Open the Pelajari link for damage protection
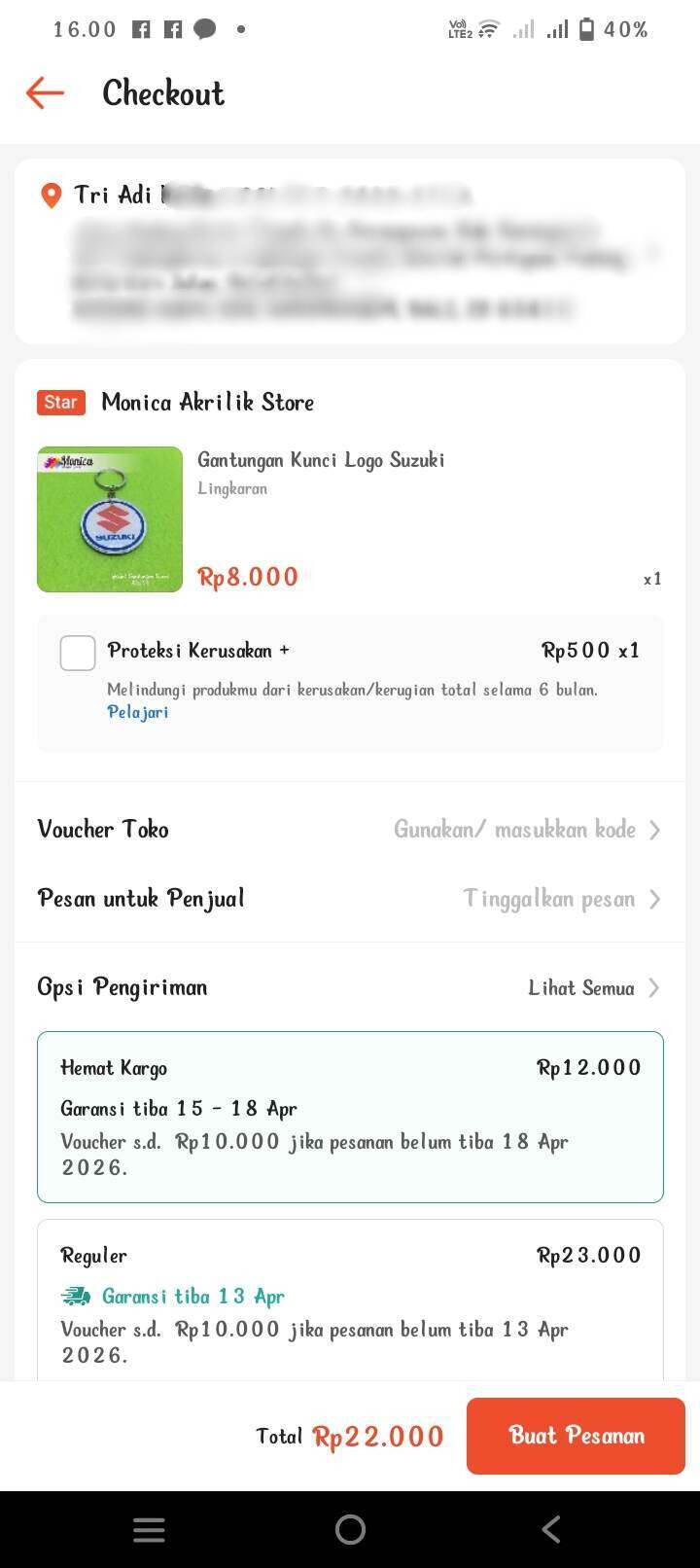700x1568 pixels. click(137, 712)
